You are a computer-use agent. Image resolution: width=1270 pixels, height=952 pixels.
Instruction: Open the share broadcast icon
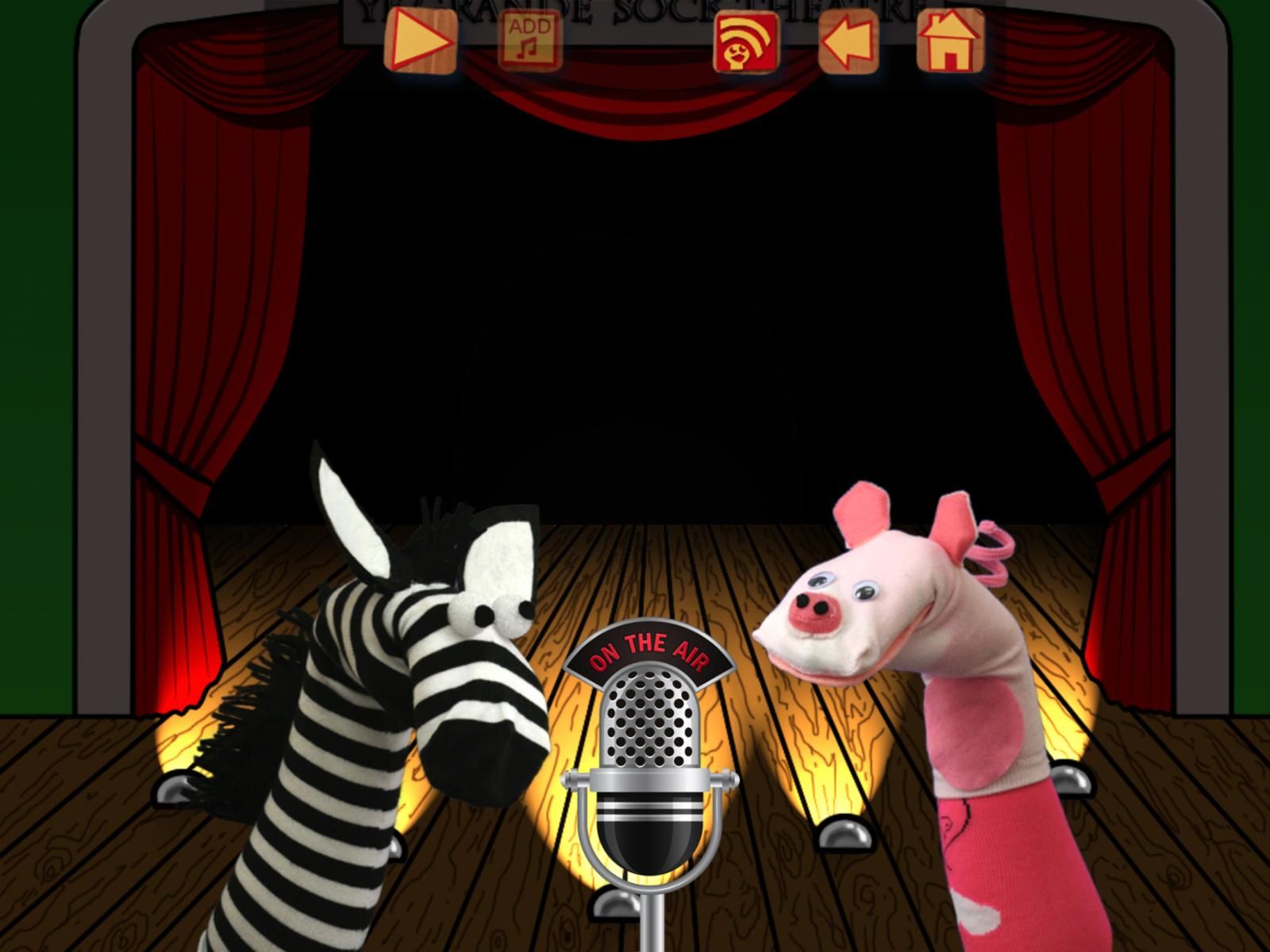(745, 42)
